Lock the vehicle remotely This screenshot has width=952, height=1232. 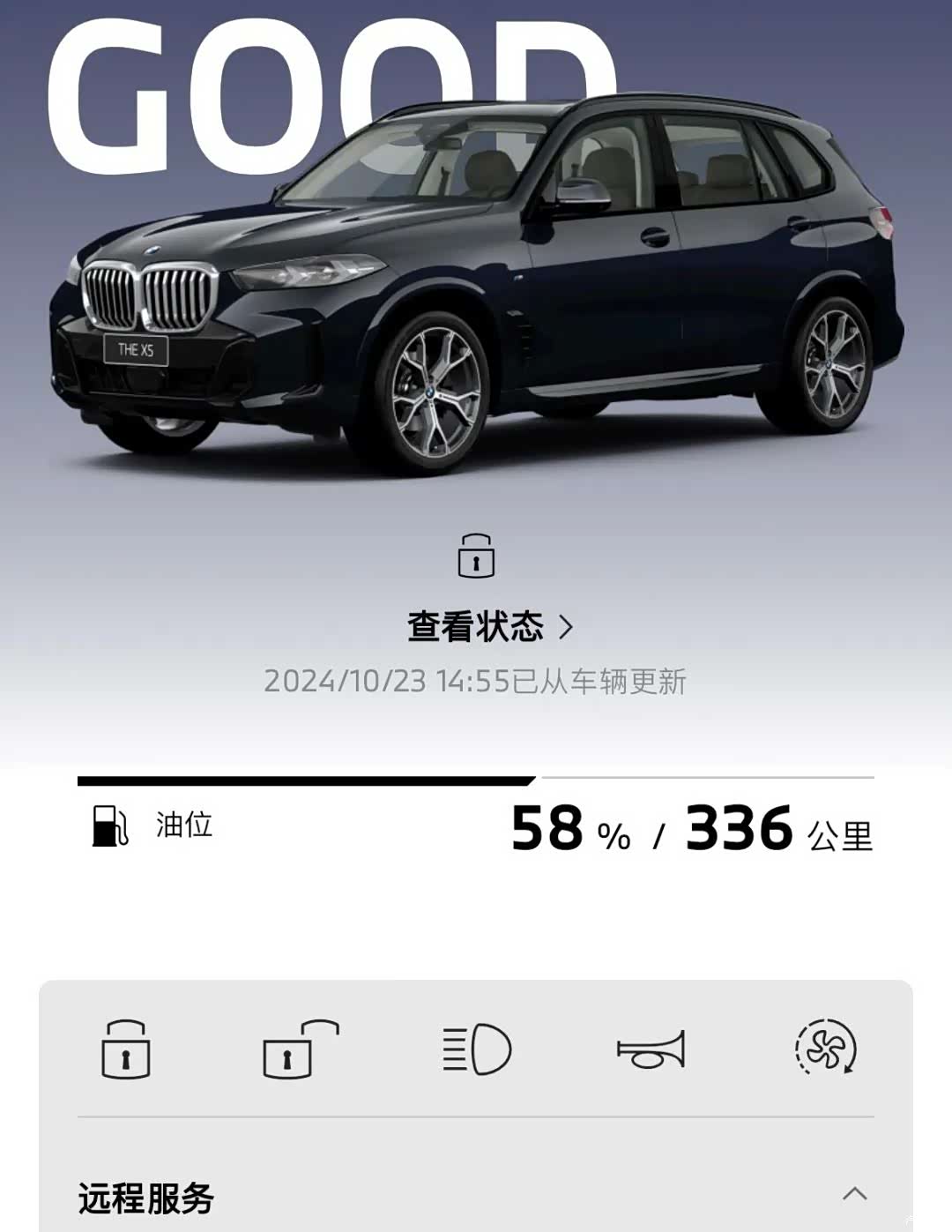coord(125,1049)
